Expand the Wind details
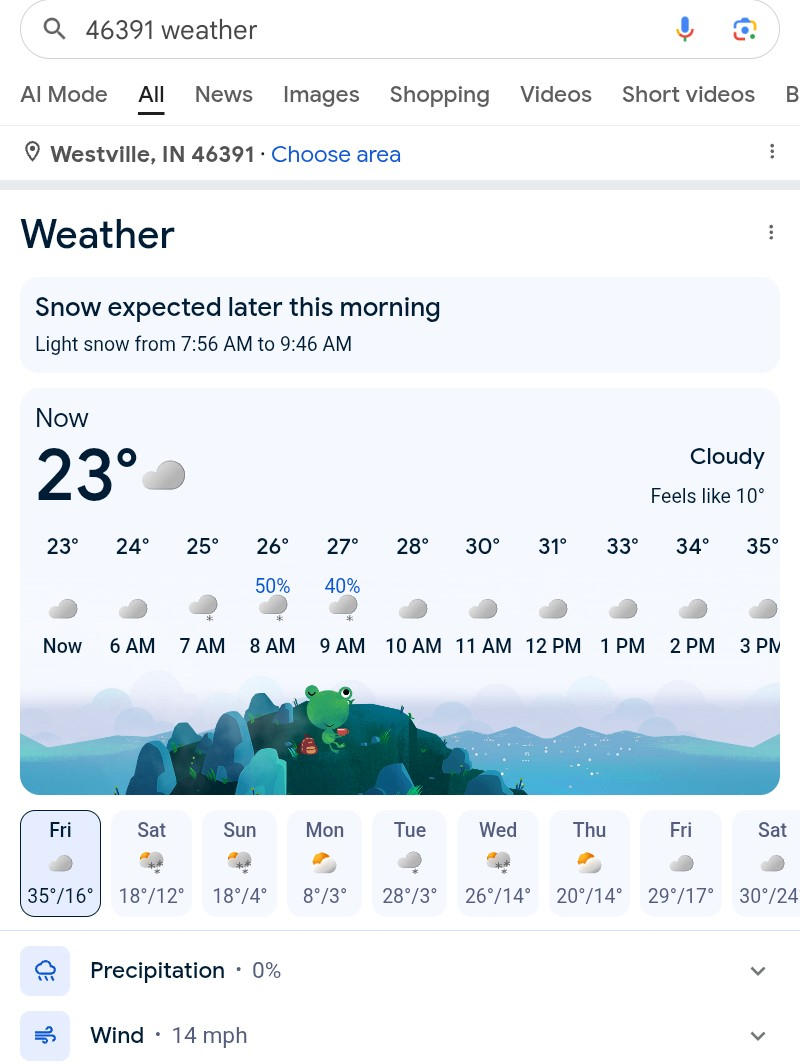 point(758,1036)
